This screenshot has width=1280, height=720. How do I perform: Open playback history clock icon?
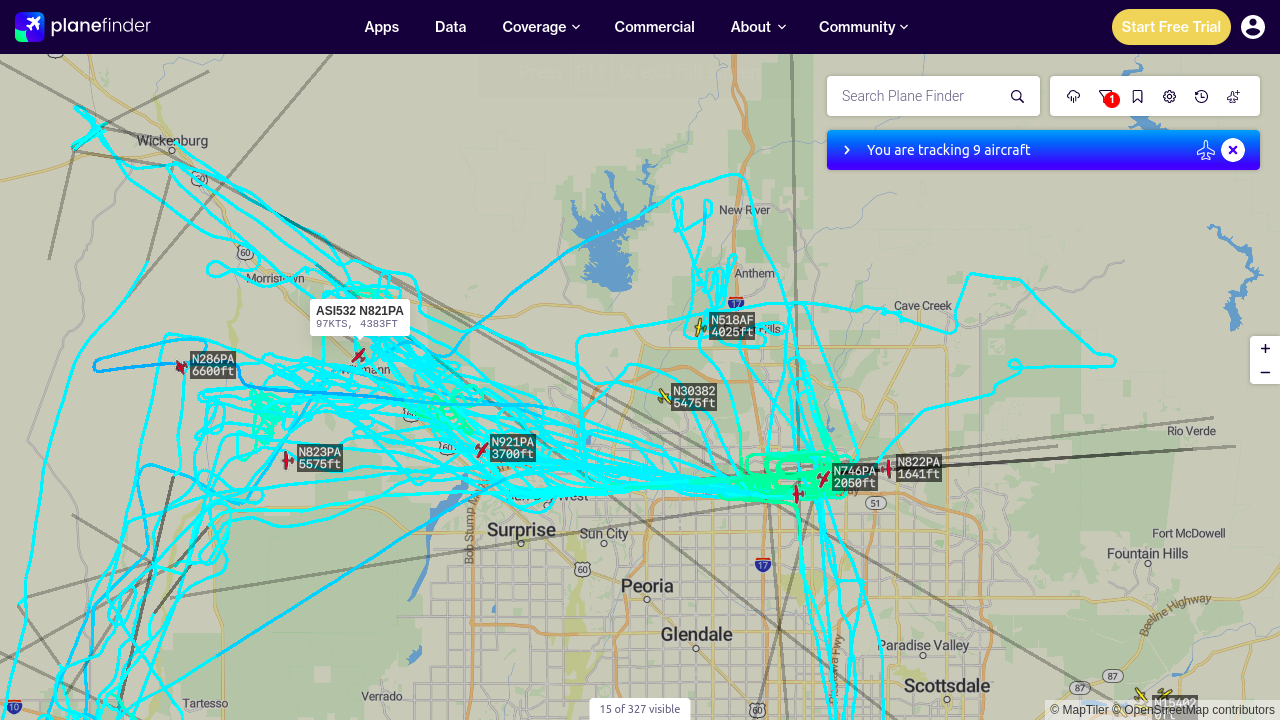1202,96
